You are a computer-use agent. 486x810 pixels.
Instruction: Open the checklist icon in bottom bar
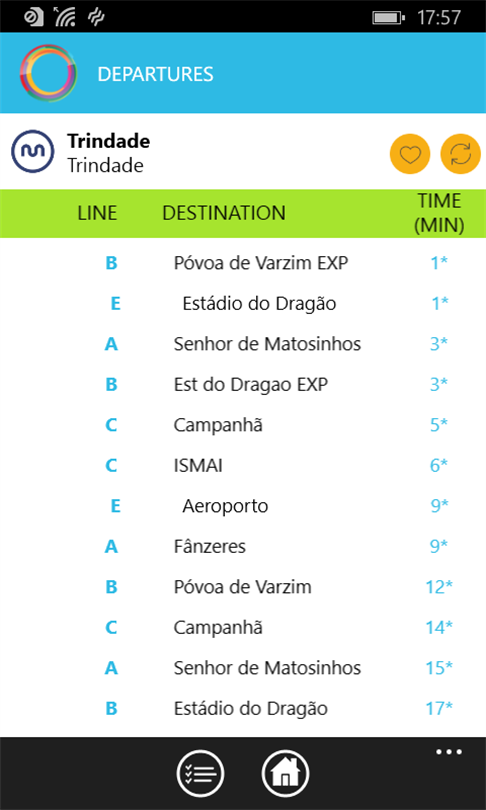200,774
